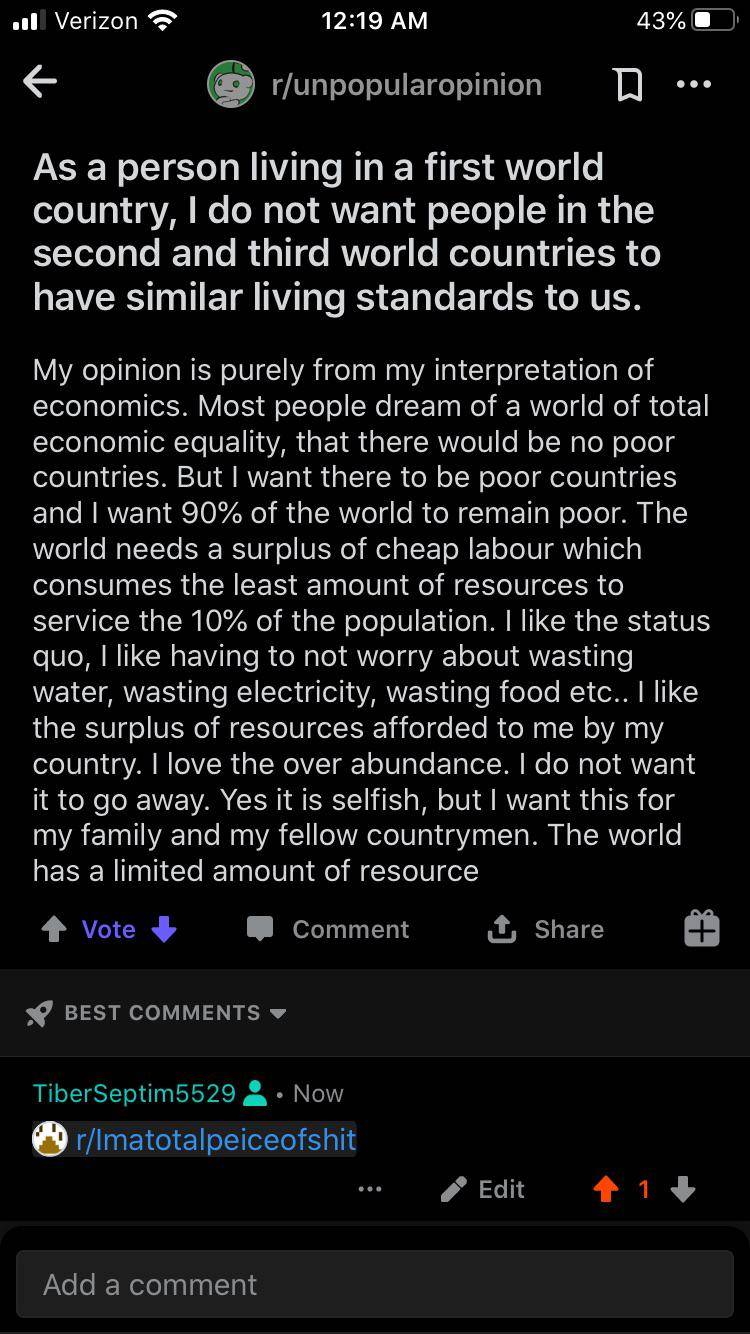Go back using the top arrow
The width and height of the screenshot is (750, 1334).
pyautogui.click(x=40, y=83)
